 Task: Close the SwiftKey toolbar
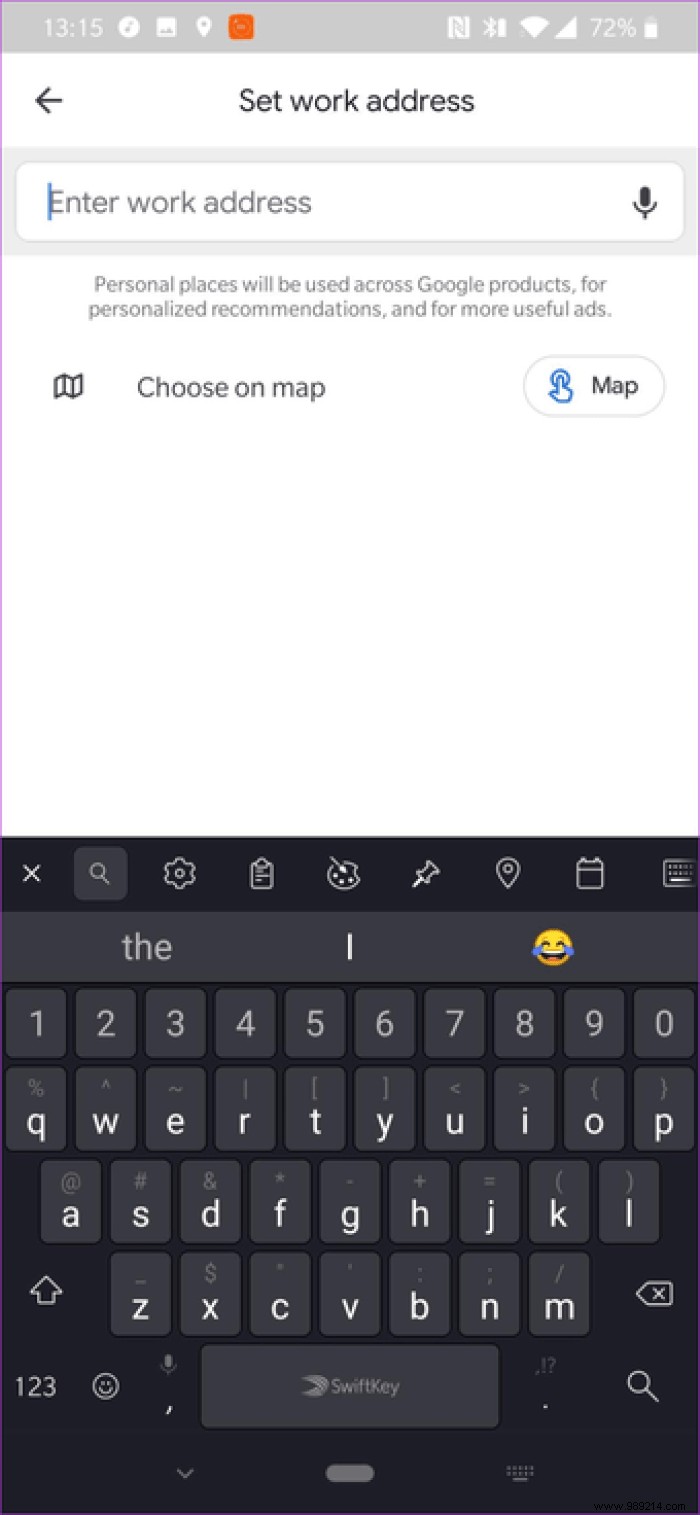point(32,874)
